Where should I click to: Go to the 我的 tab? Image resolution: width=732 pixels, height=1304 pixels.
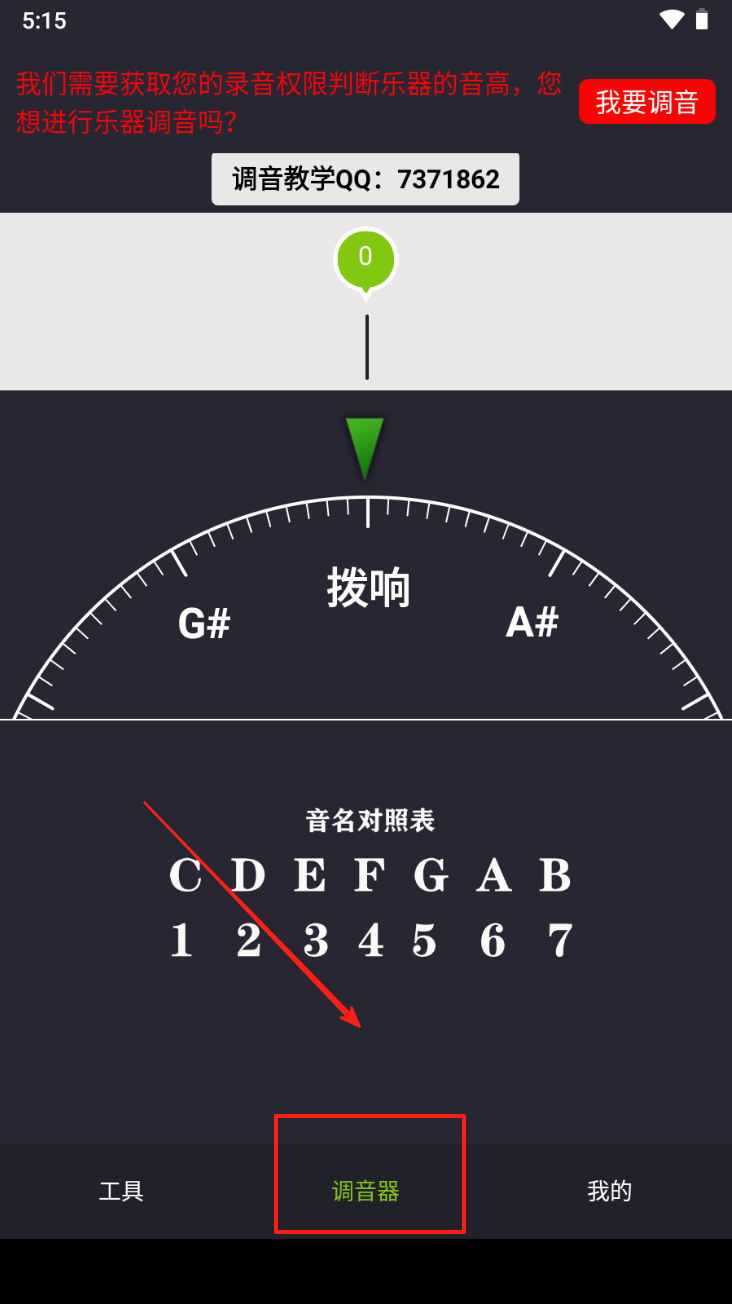coord(609,1191)
